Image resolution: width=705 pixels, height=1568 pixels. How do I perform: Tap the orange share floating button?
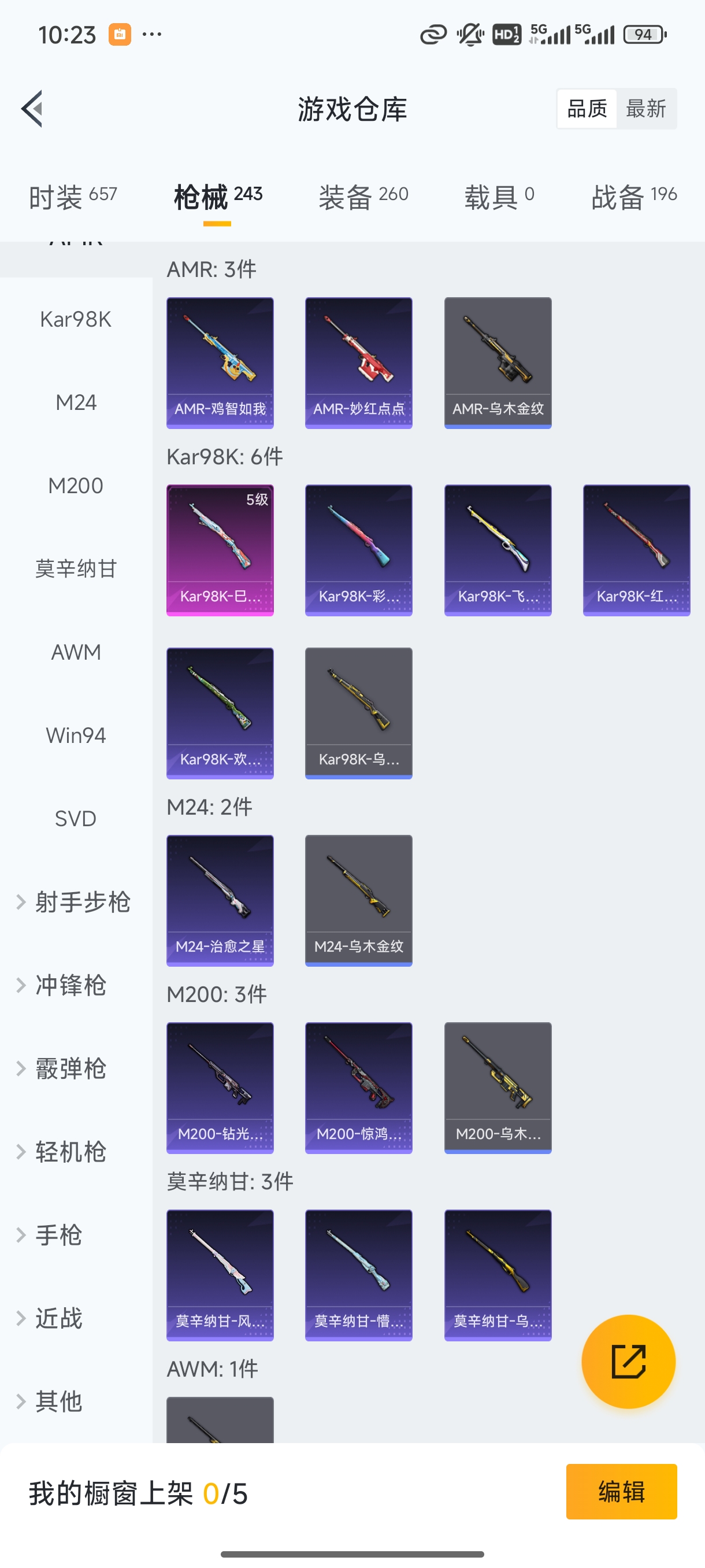tap(628, 1361)
